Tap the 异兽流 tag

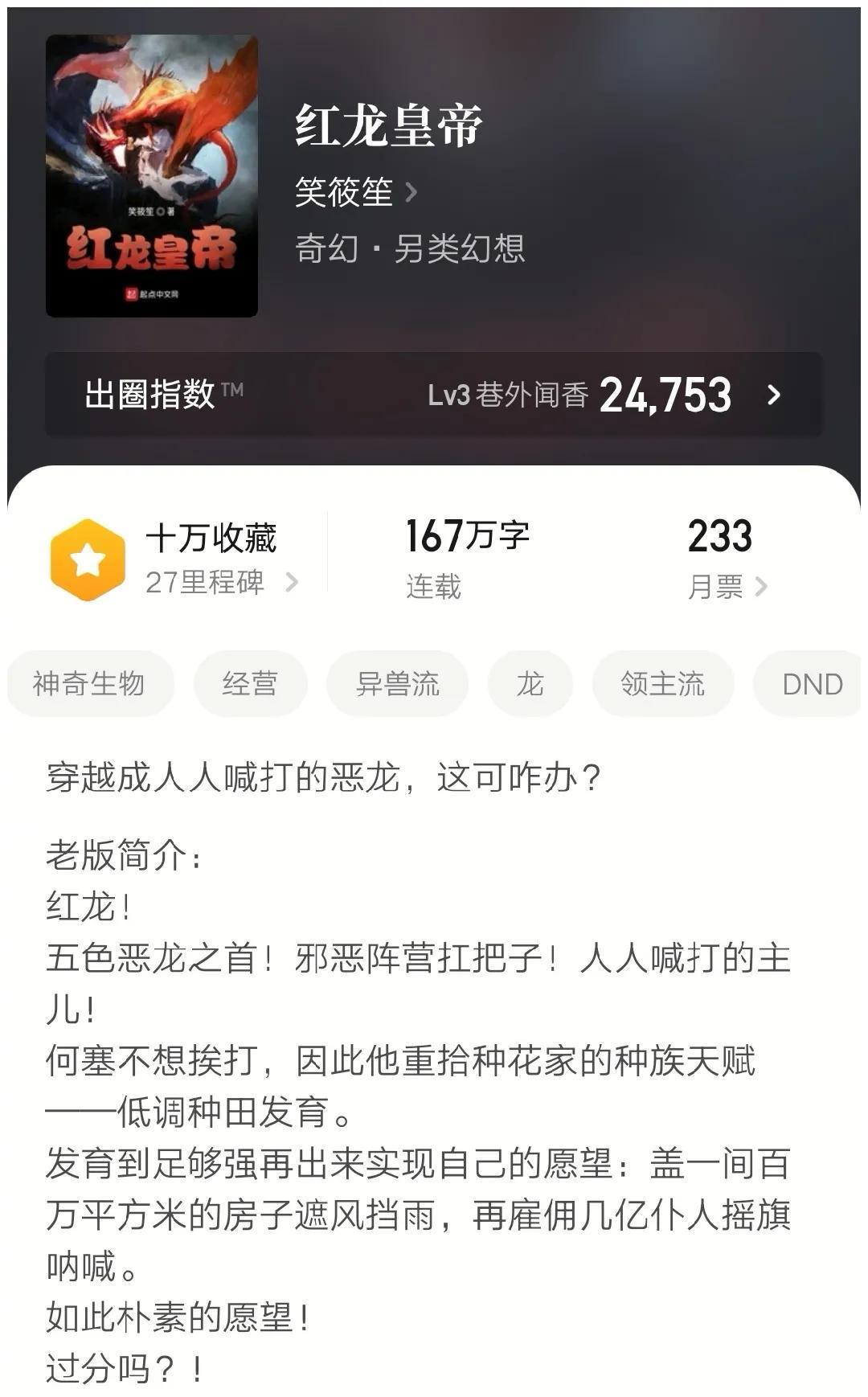pos(397,684)
